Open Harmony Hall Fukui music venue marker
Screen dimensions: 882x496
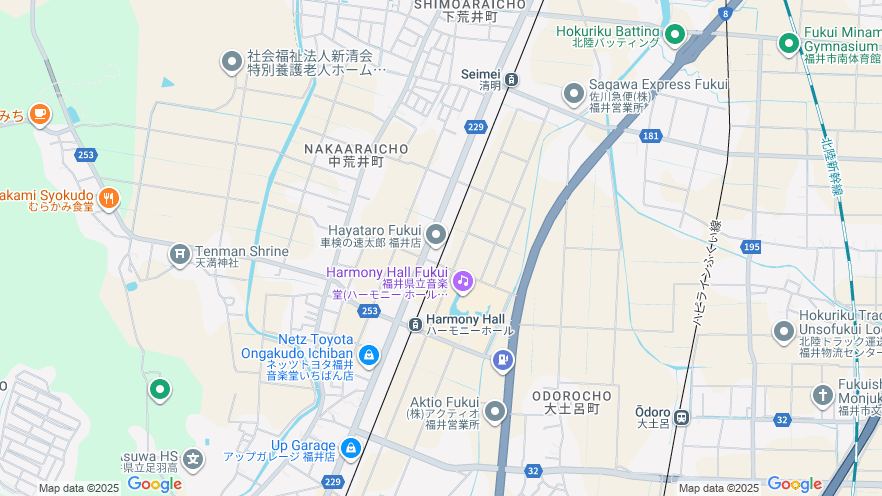click(x=462, y=281)
